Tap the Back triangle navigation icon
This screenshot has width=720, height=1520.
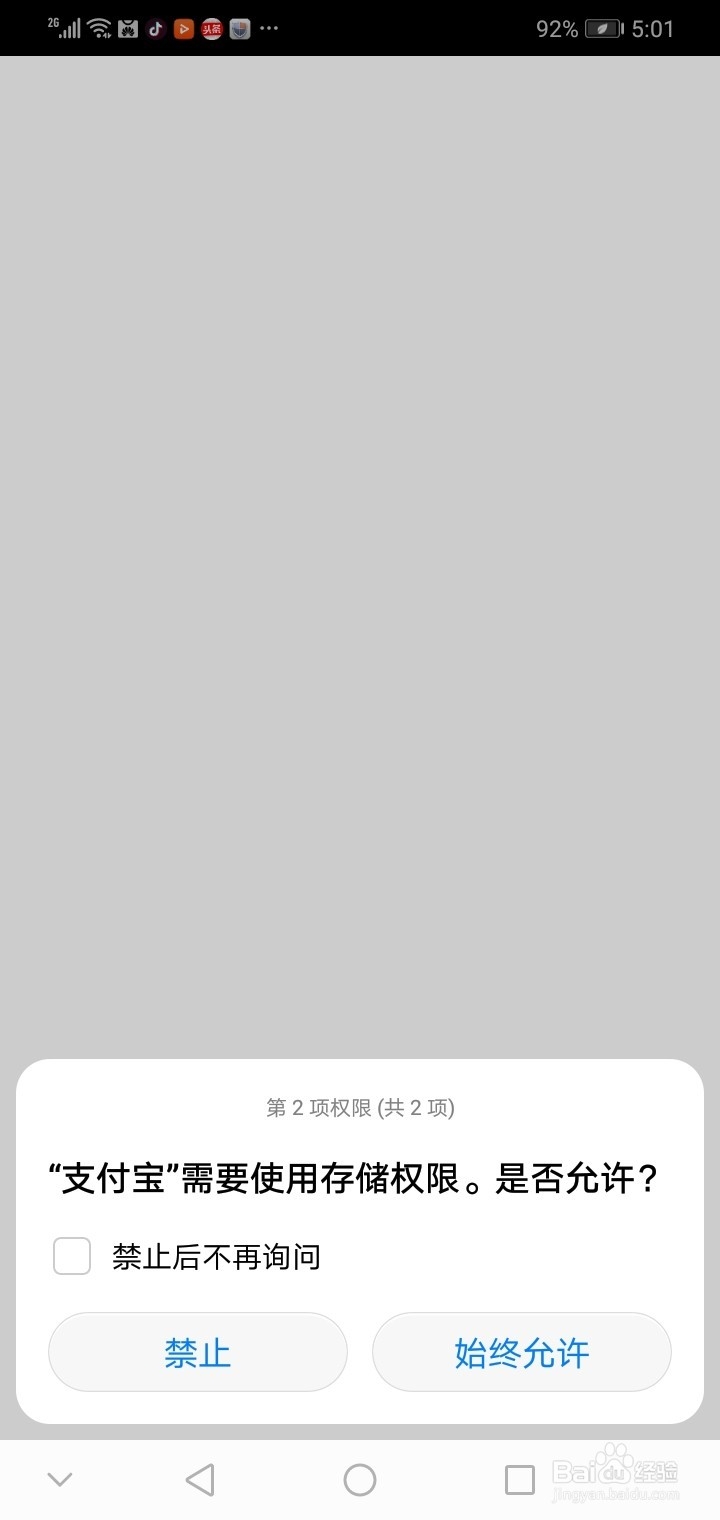pos(201,1478)
